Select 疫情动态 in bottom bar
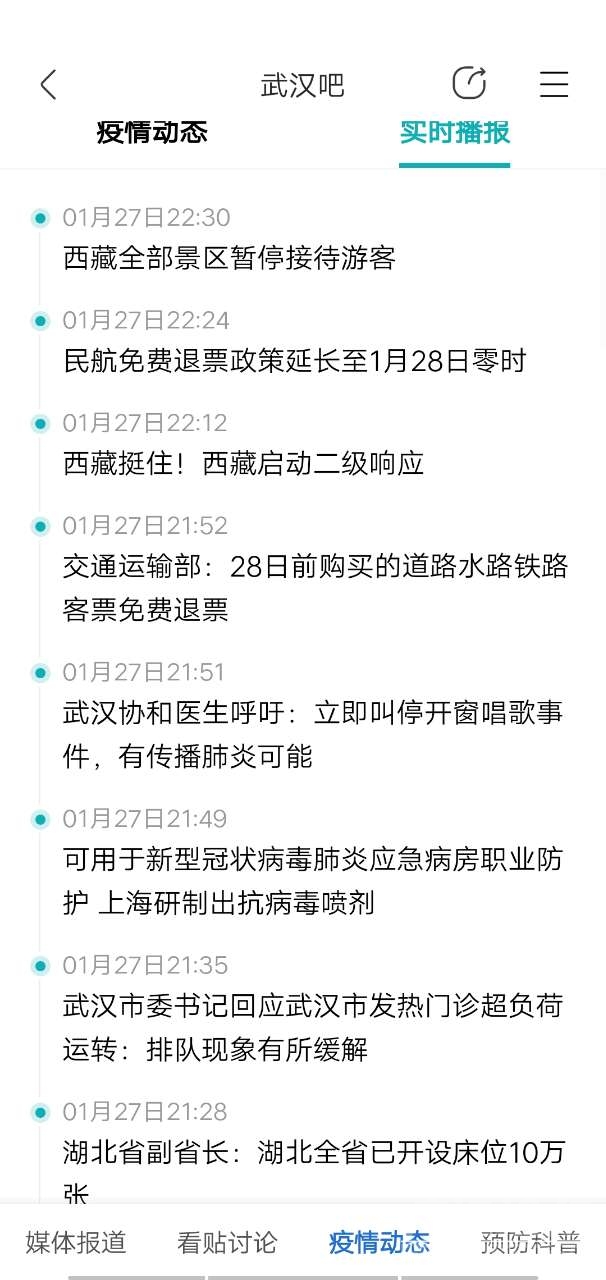Viewport: 606px width, 1280px height. tap(379, 1243)
